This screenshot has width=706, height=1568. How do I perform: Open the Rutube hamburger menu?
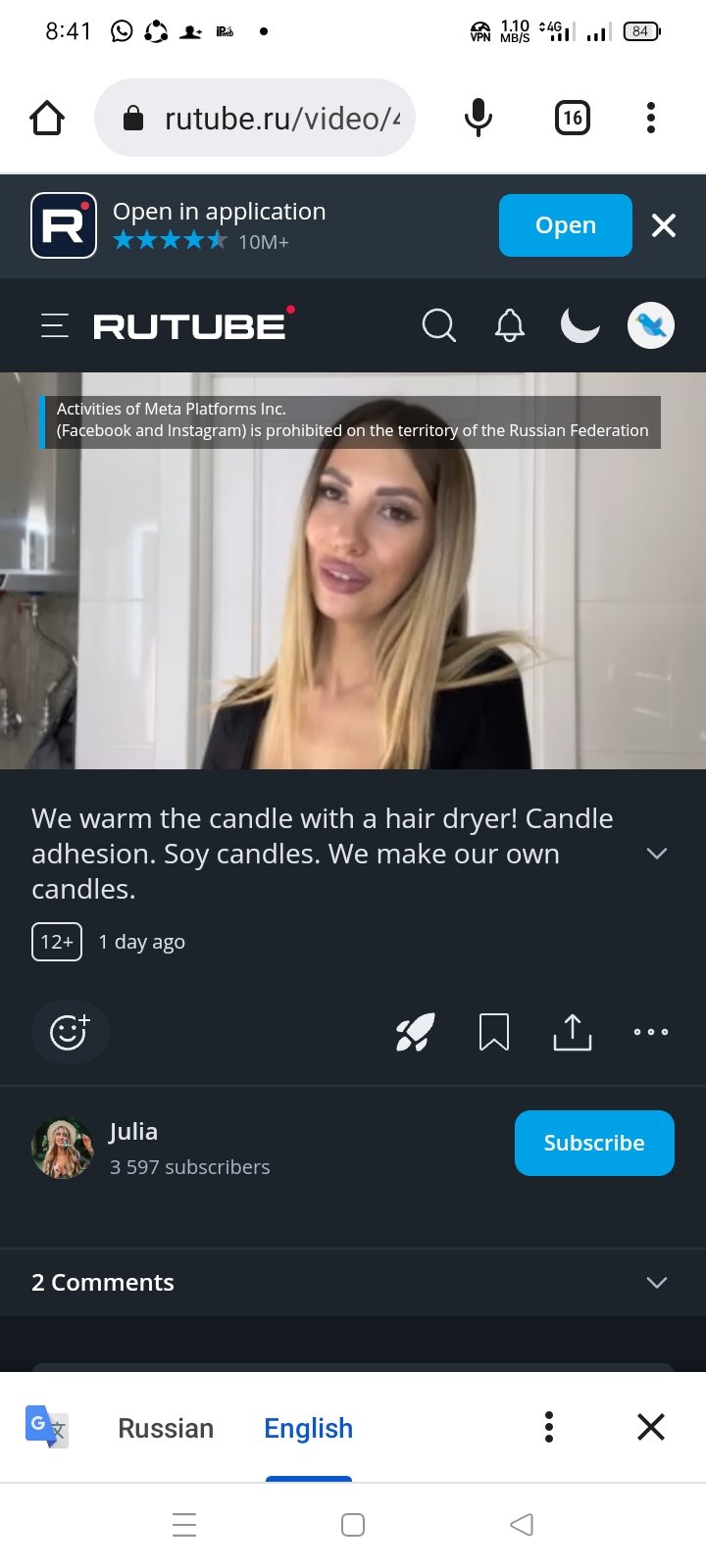click(x=55, y=325)
